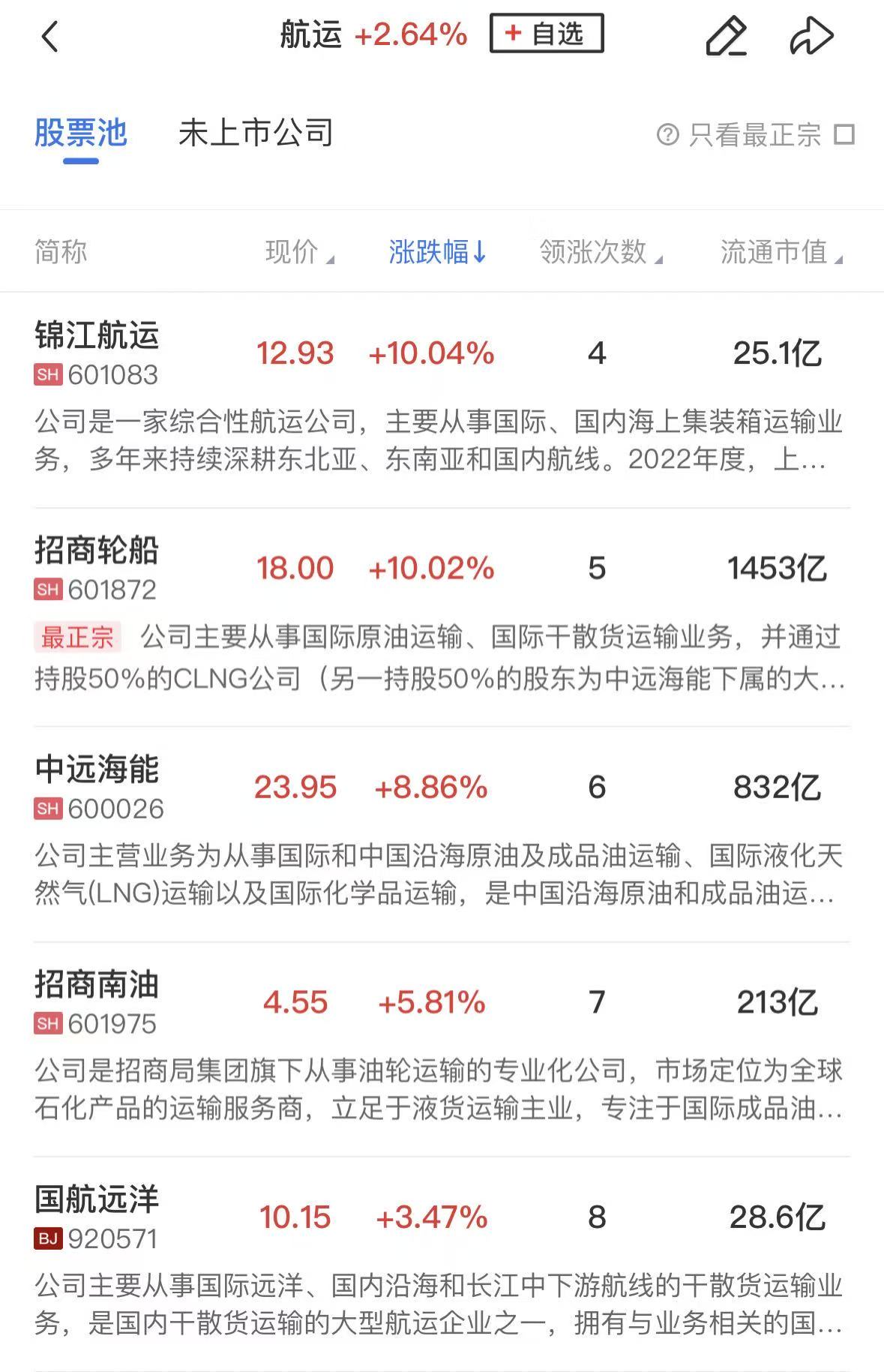This screenshot has width=884, height=1372.
Task: View the 国航远洋 stock page
Action: [97, 1199]
